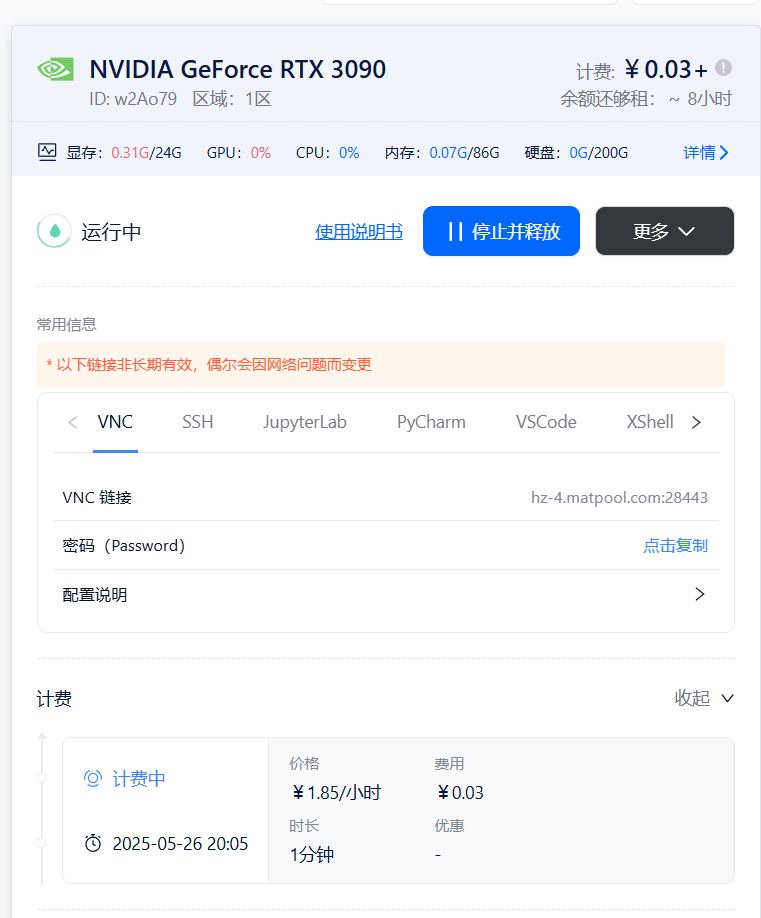The width and height of the screenshot is (761, 918).
Task: Select the VNC tab
Action: click(115, 422)
